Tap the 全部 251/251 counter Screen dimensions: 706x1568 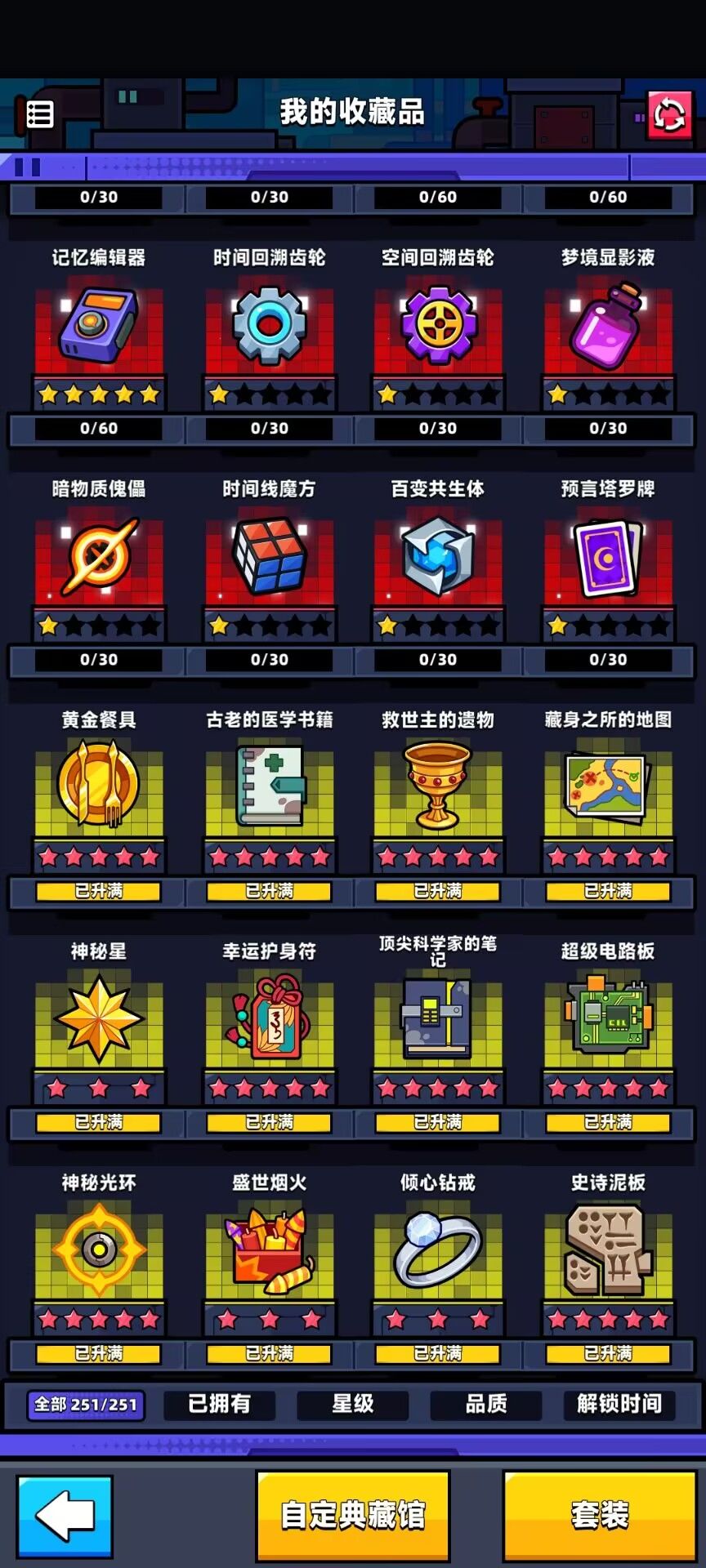85,1405
